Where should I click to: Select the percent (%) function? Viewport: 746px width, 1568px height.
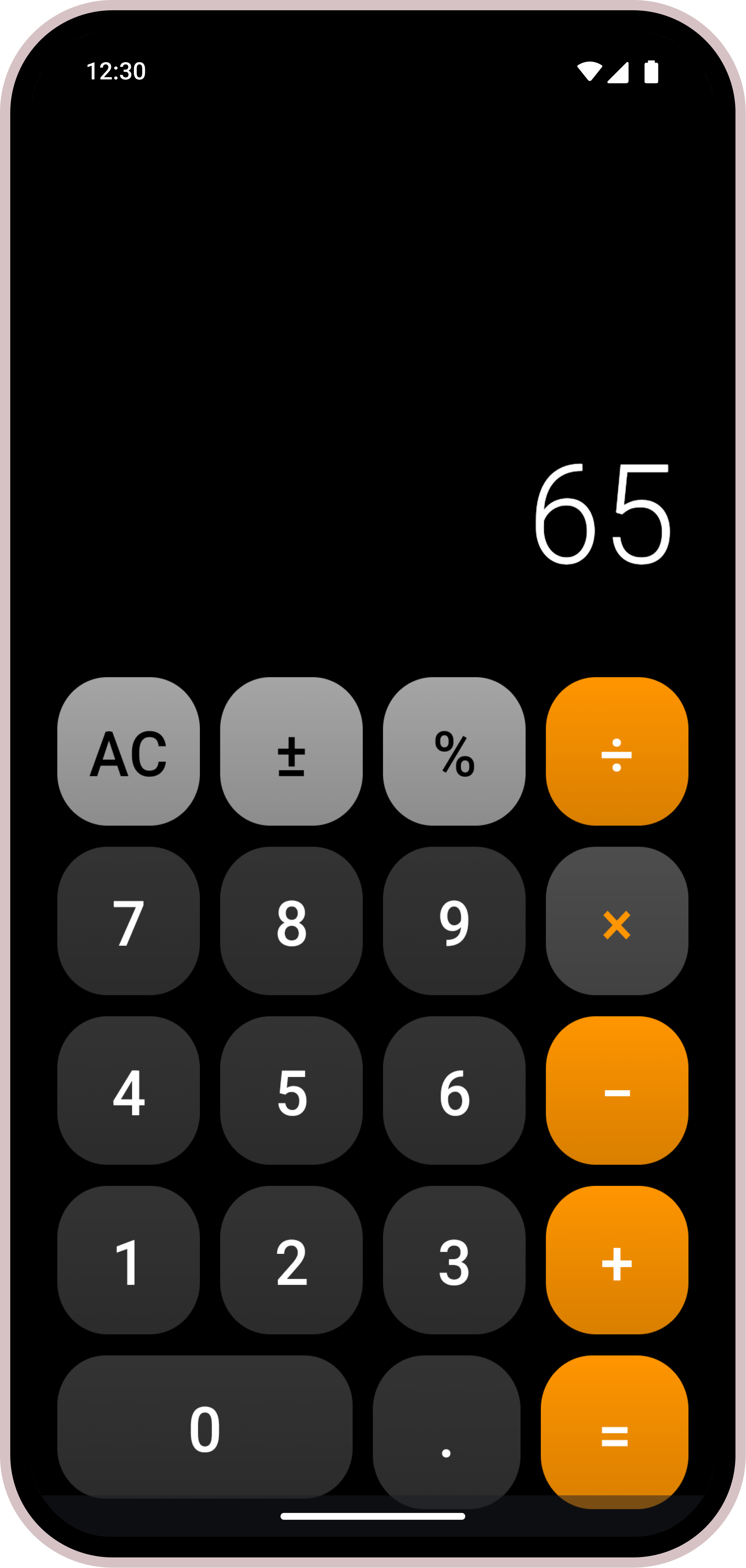click(453, 755)
